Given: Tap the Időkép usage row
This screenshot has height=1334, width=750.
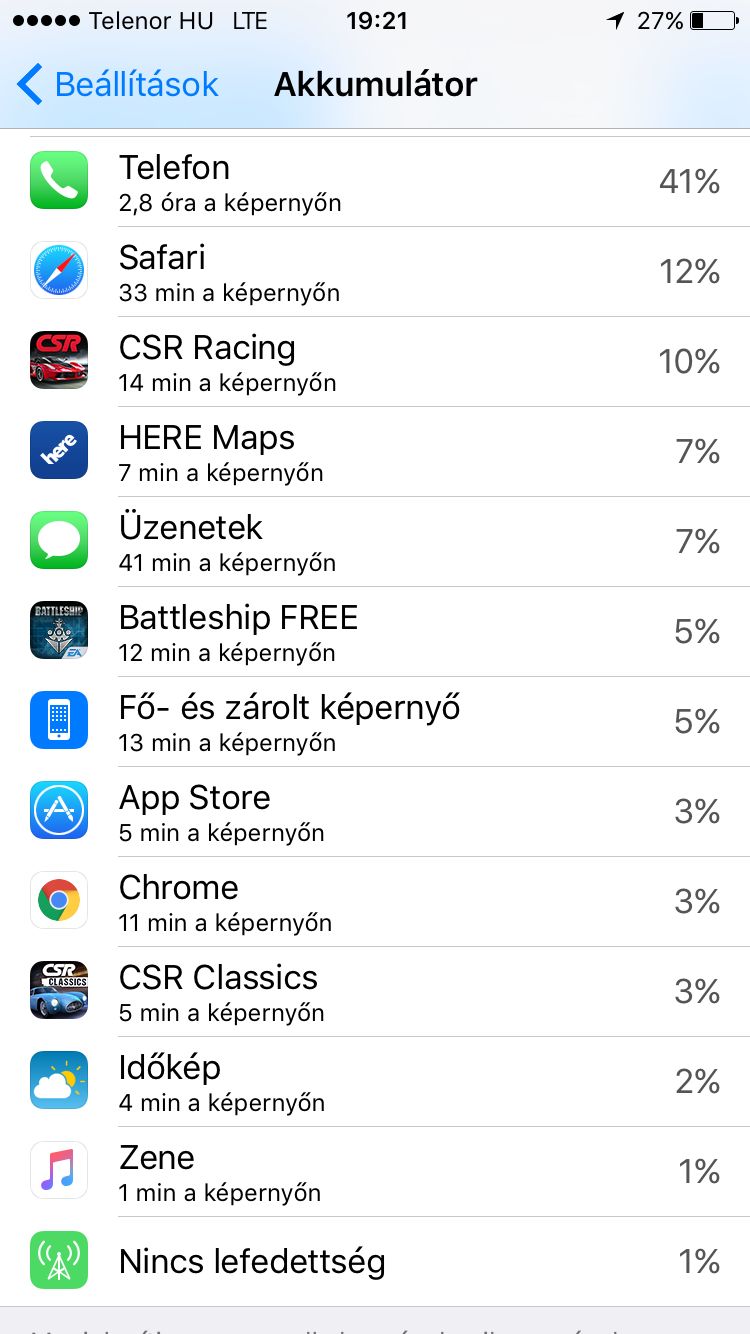Looking at the screenshot, I should pos(375,1082).
